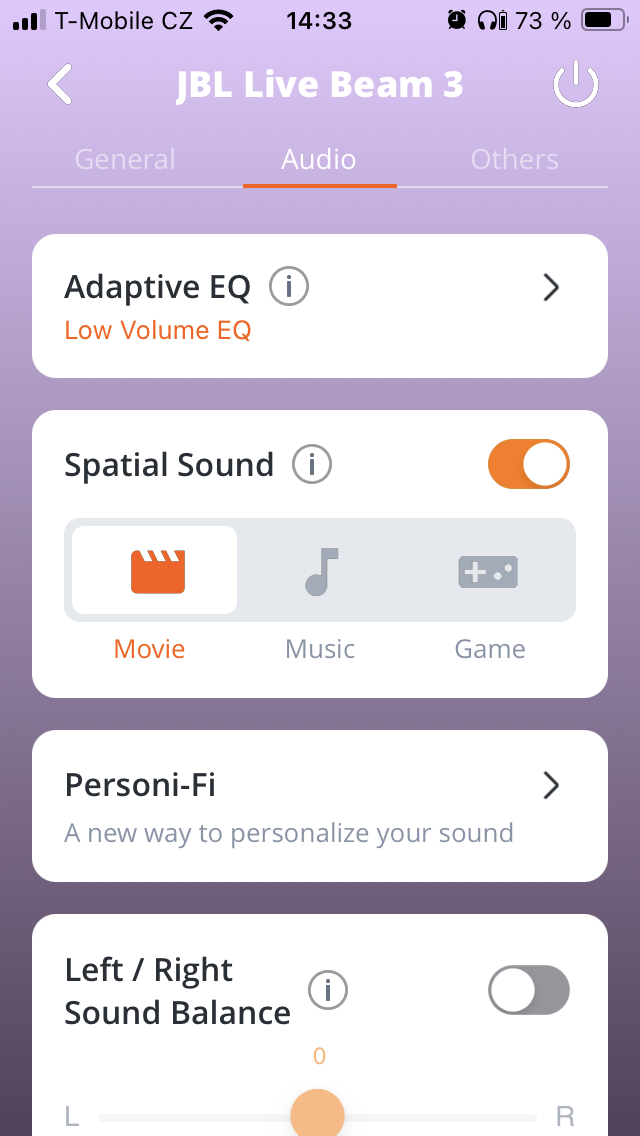Show info about Spatial Sound

(312, 465)
